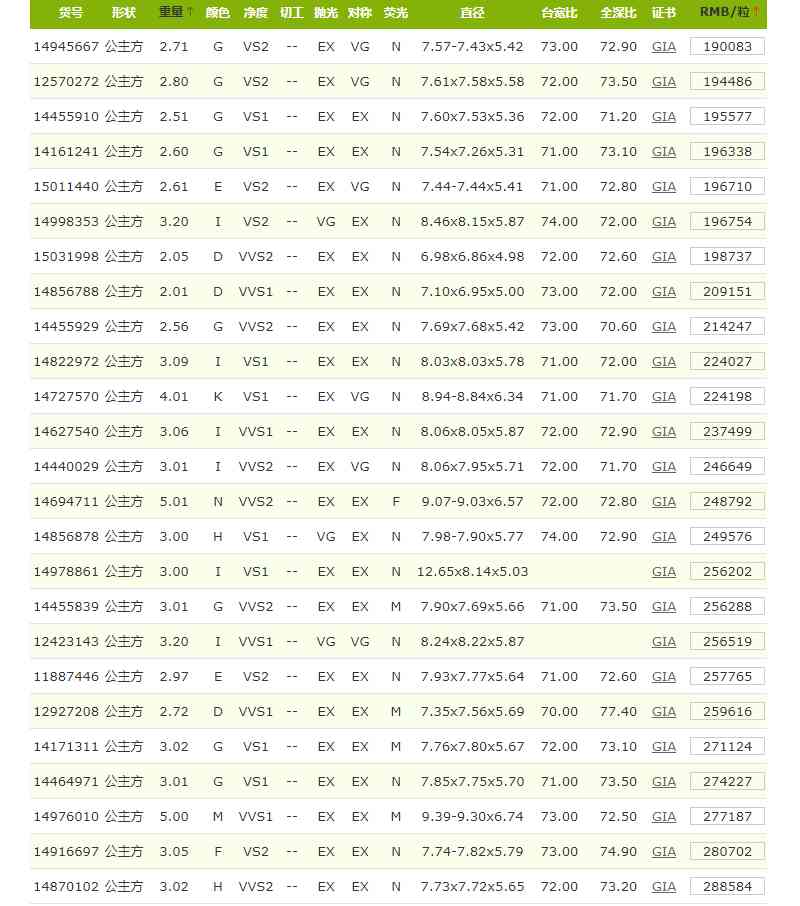
Task: Open GIA link for item 14870102
Action: tap(663, 886)
